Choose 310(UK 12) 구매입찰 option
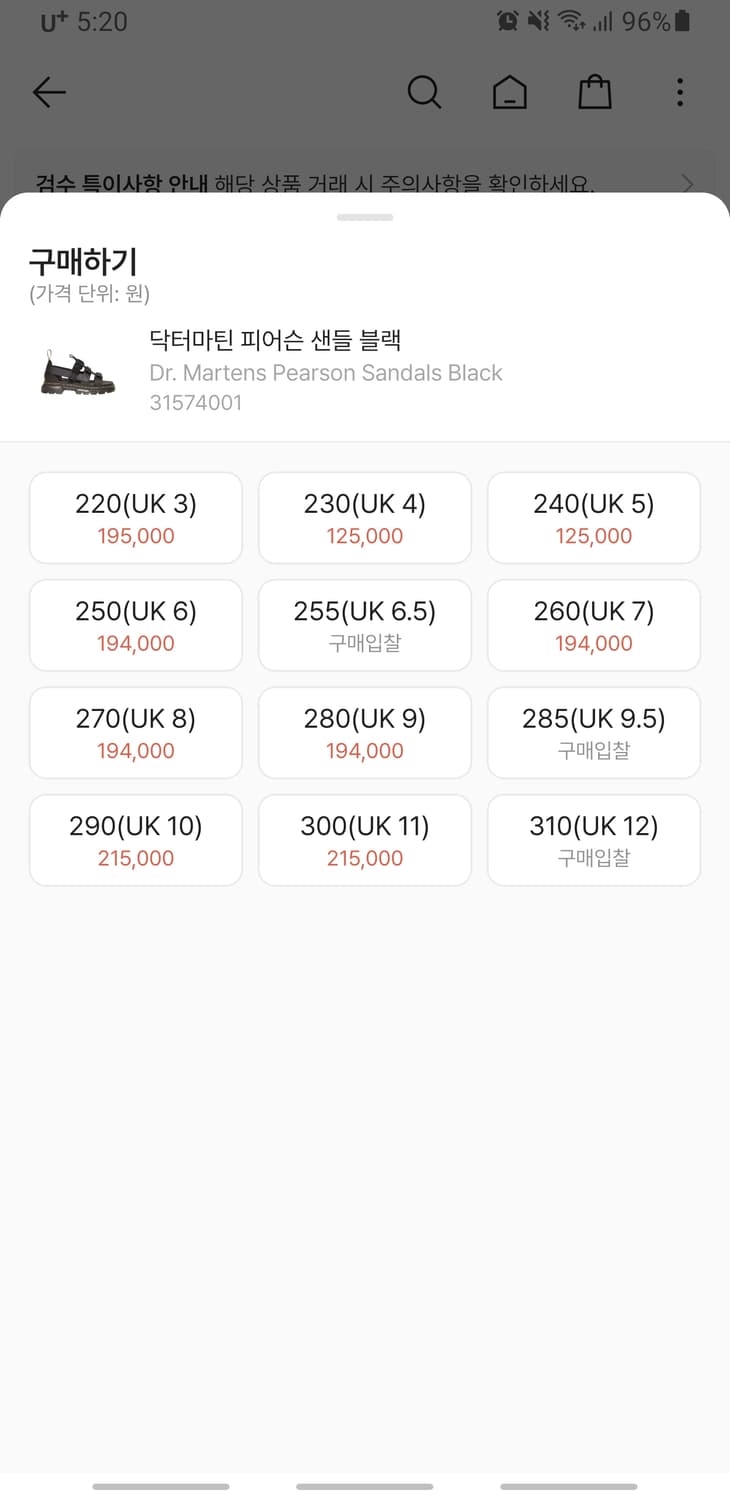Viewport: 730px width, 1500px height. point(593,840)
